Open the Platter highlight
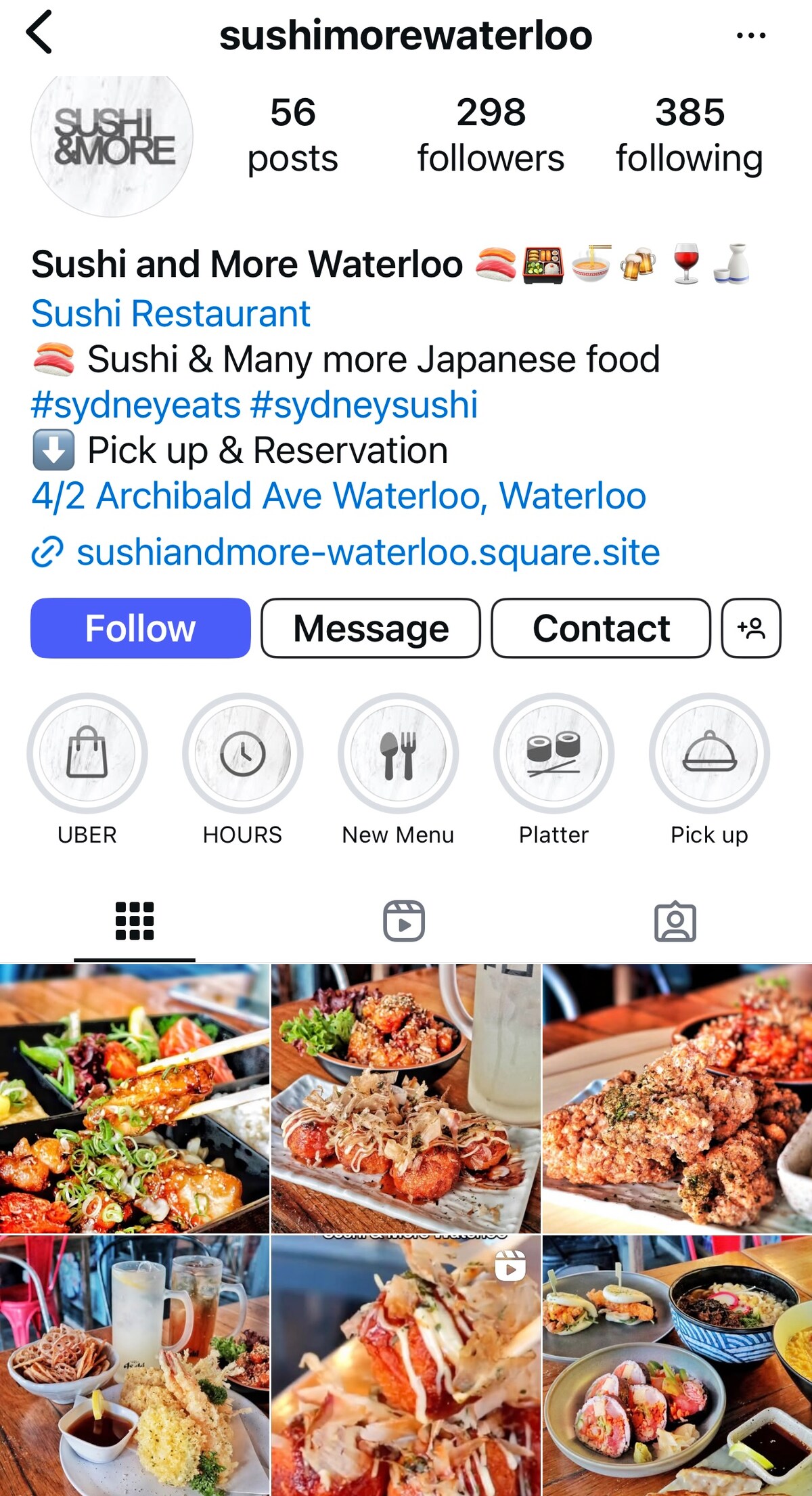812x1496 pixels. pos(554,753)
